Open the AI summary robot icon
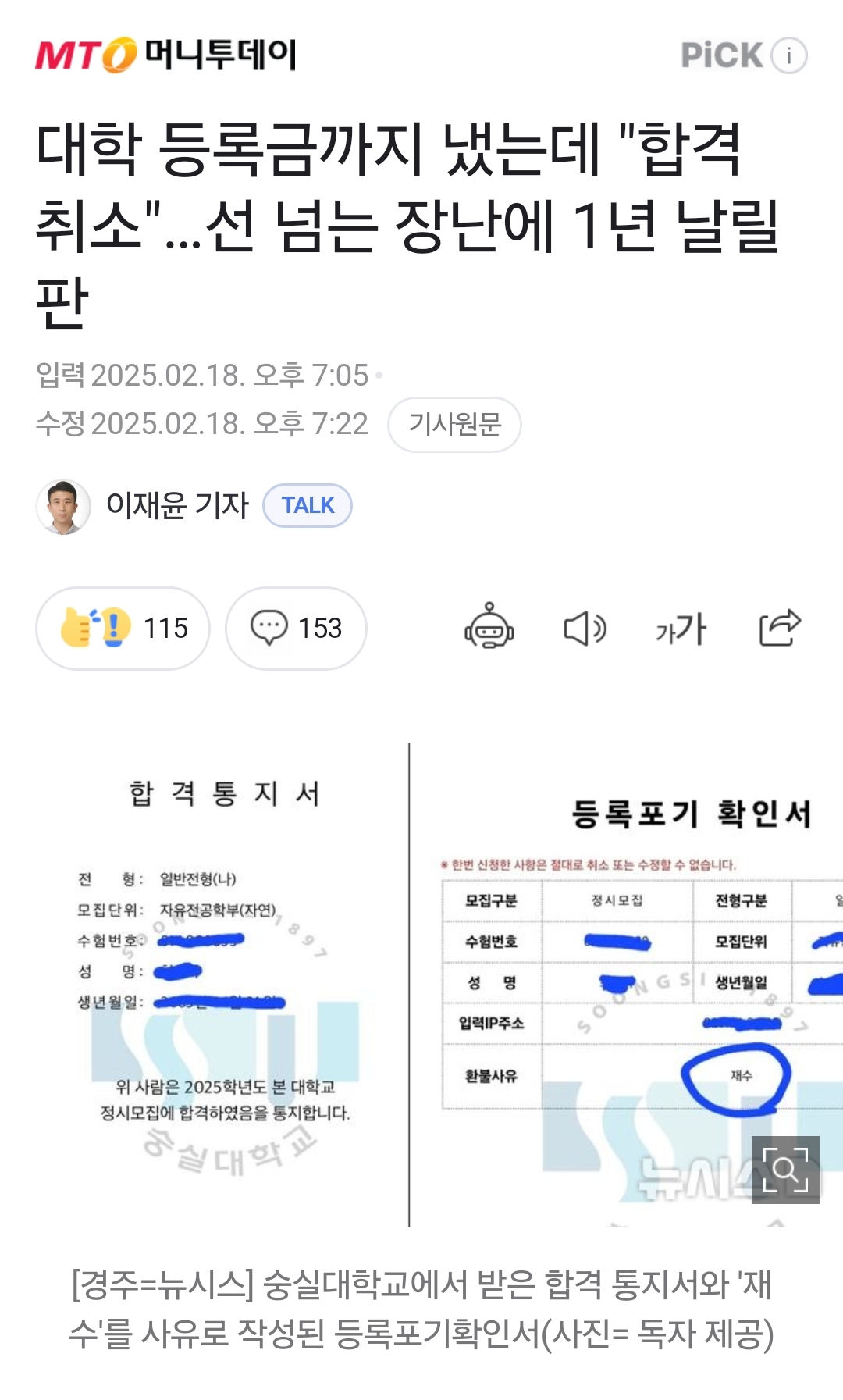The image size is (843, 1400). pyautogui.click(x=489, y=627)
